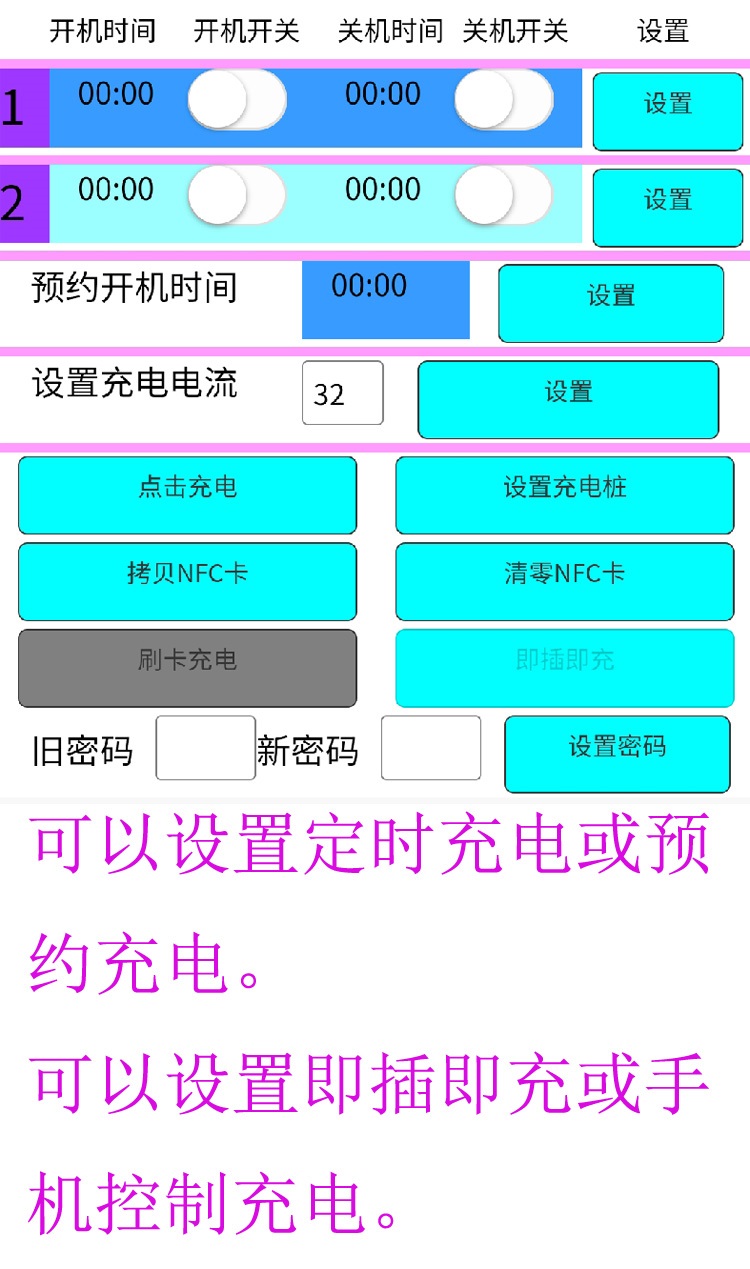Viewport: 750px width, 1269px height.
Task: Toggle the power-on switch for timer 2
Action: click(x=237, y=196)
